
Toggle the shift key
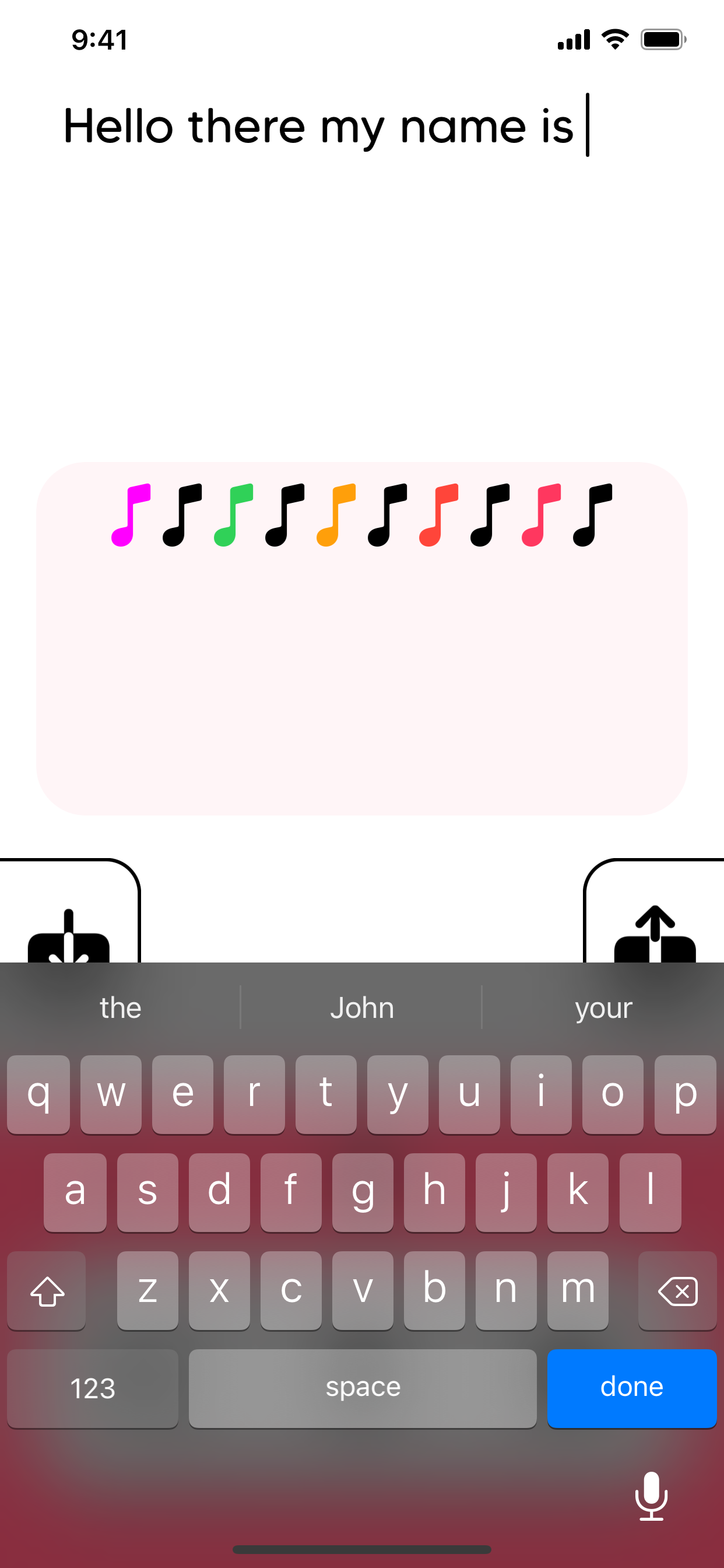tap(46, 1290)
